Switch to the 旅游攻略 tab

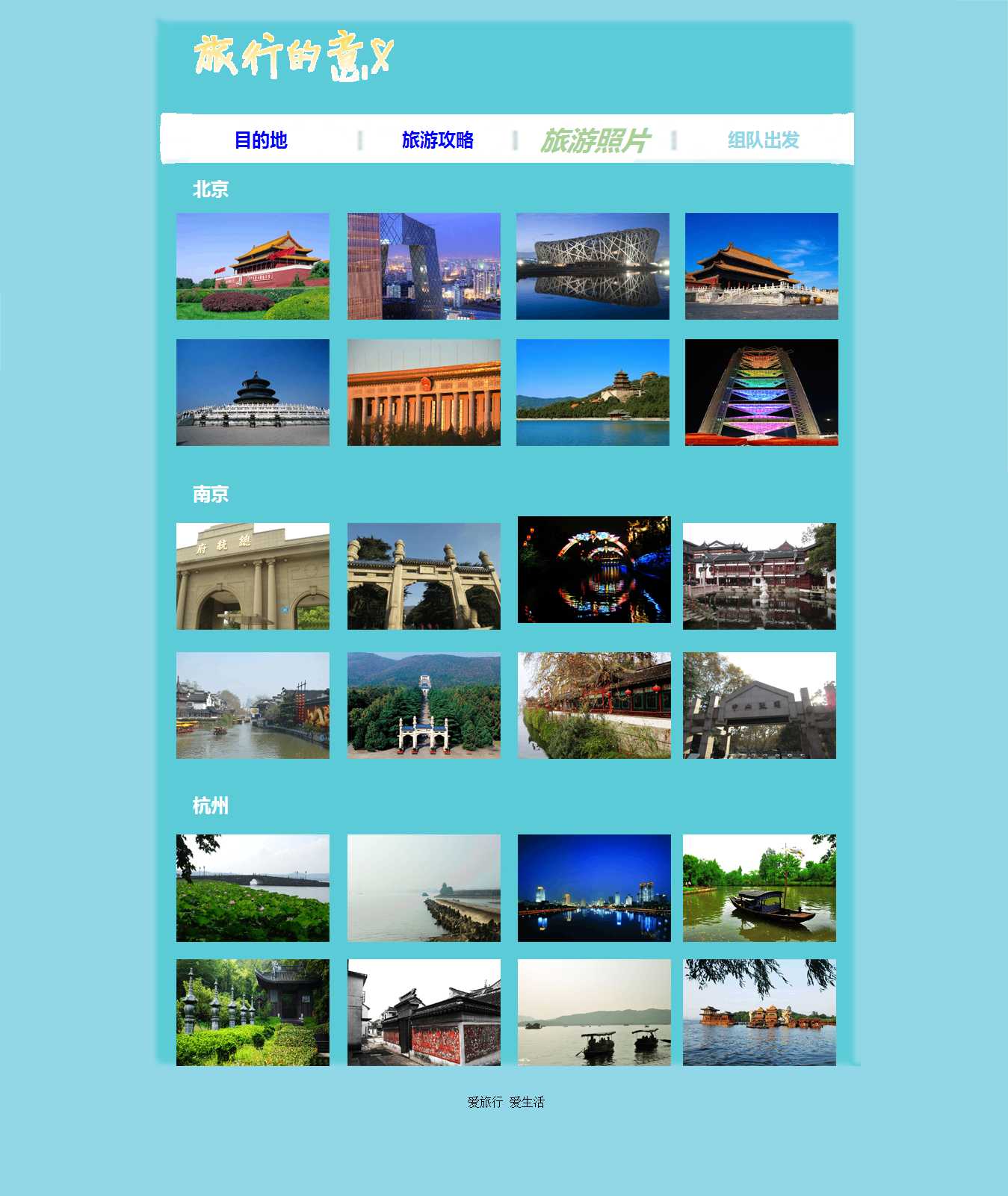(x=437, y=140)
